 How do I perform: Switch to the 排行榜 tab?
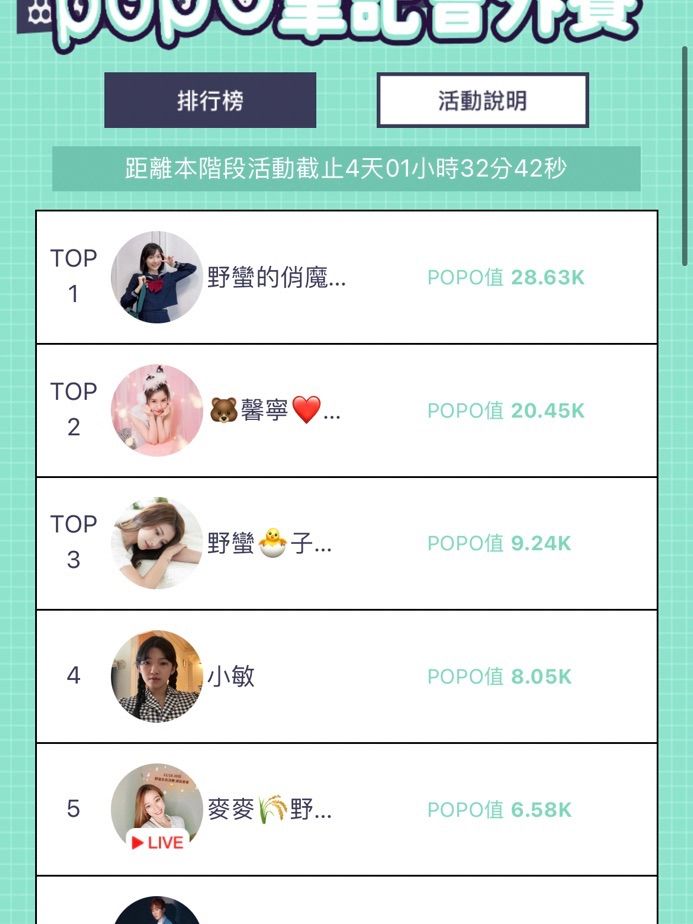[x=210, y=100]
